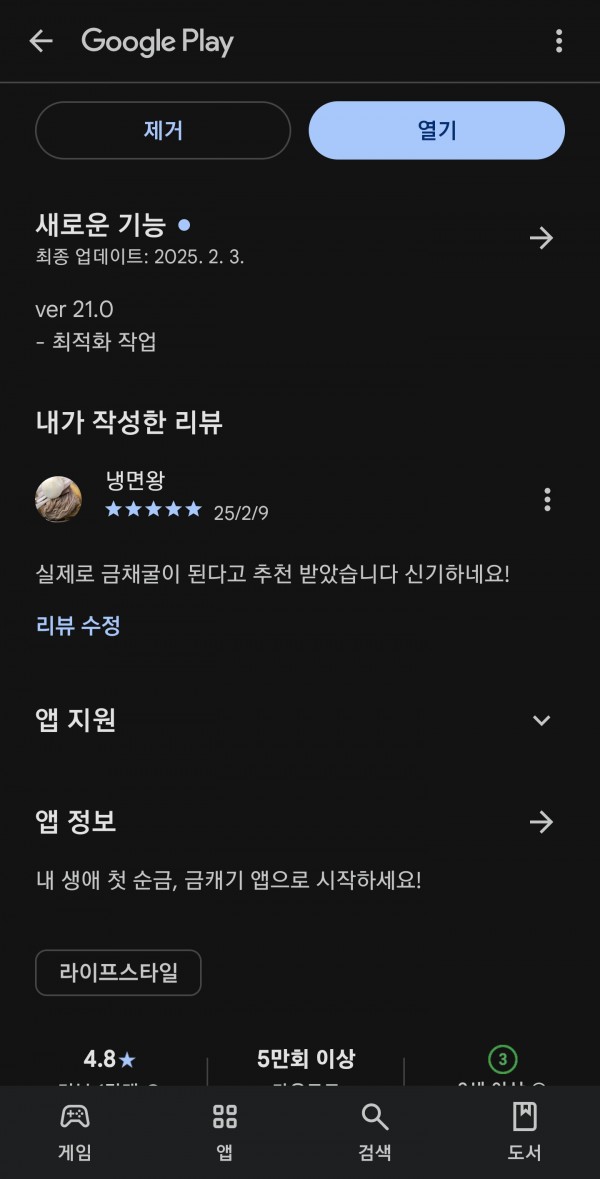Screen dimensions: 600x1179
Task: Tap the 리뷰 수정 link
Action: pyautogui.click(x=78, y=626)
